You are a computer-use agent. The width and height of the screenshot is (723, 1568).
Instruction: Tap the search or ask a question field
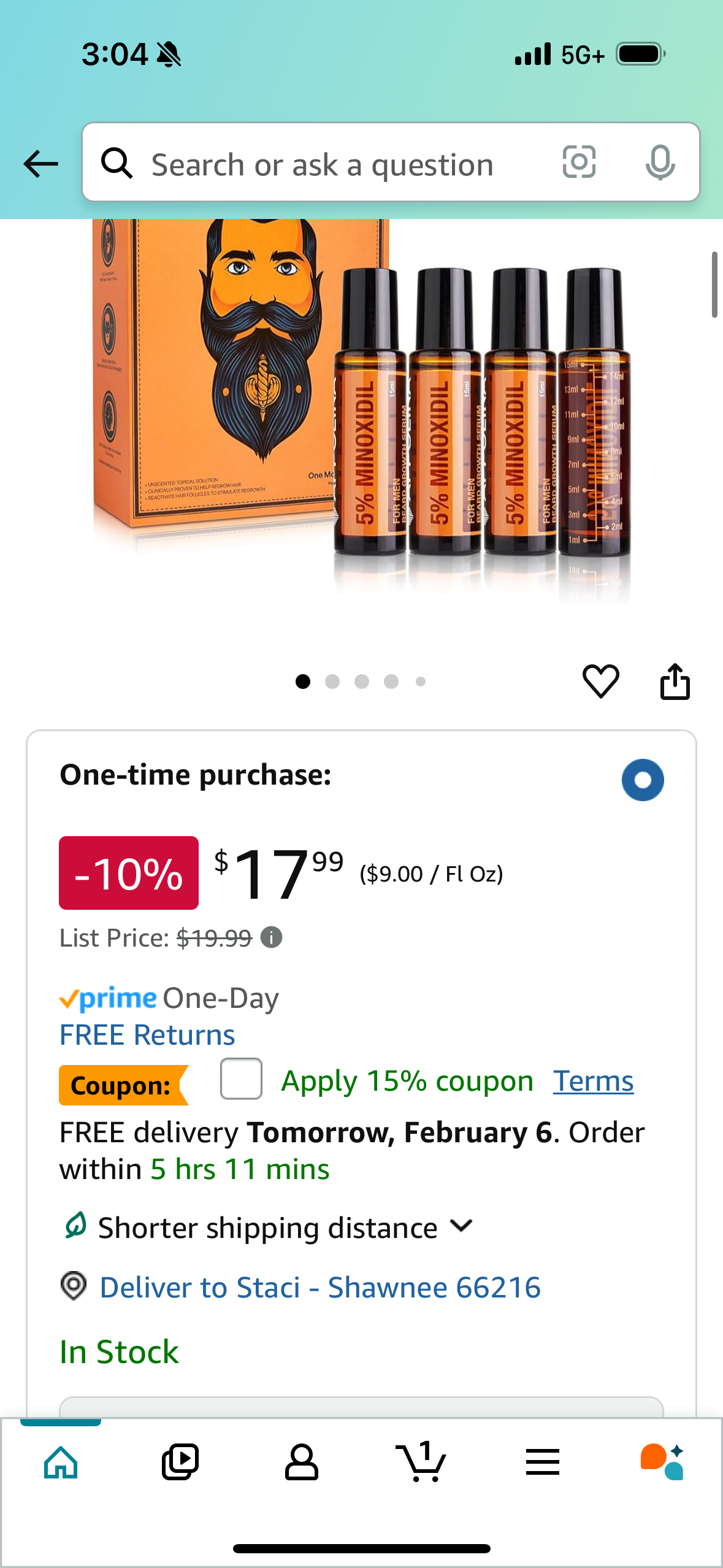(x=322, y=164)
